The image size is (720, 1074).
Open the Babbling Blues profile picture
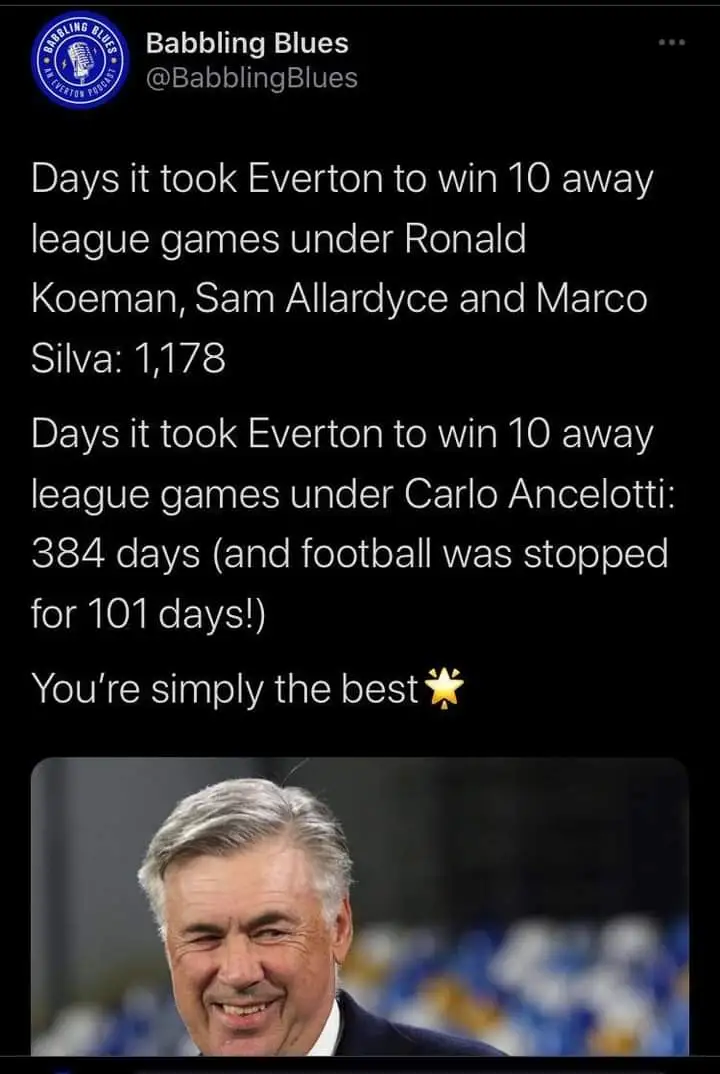coord(82,59)
